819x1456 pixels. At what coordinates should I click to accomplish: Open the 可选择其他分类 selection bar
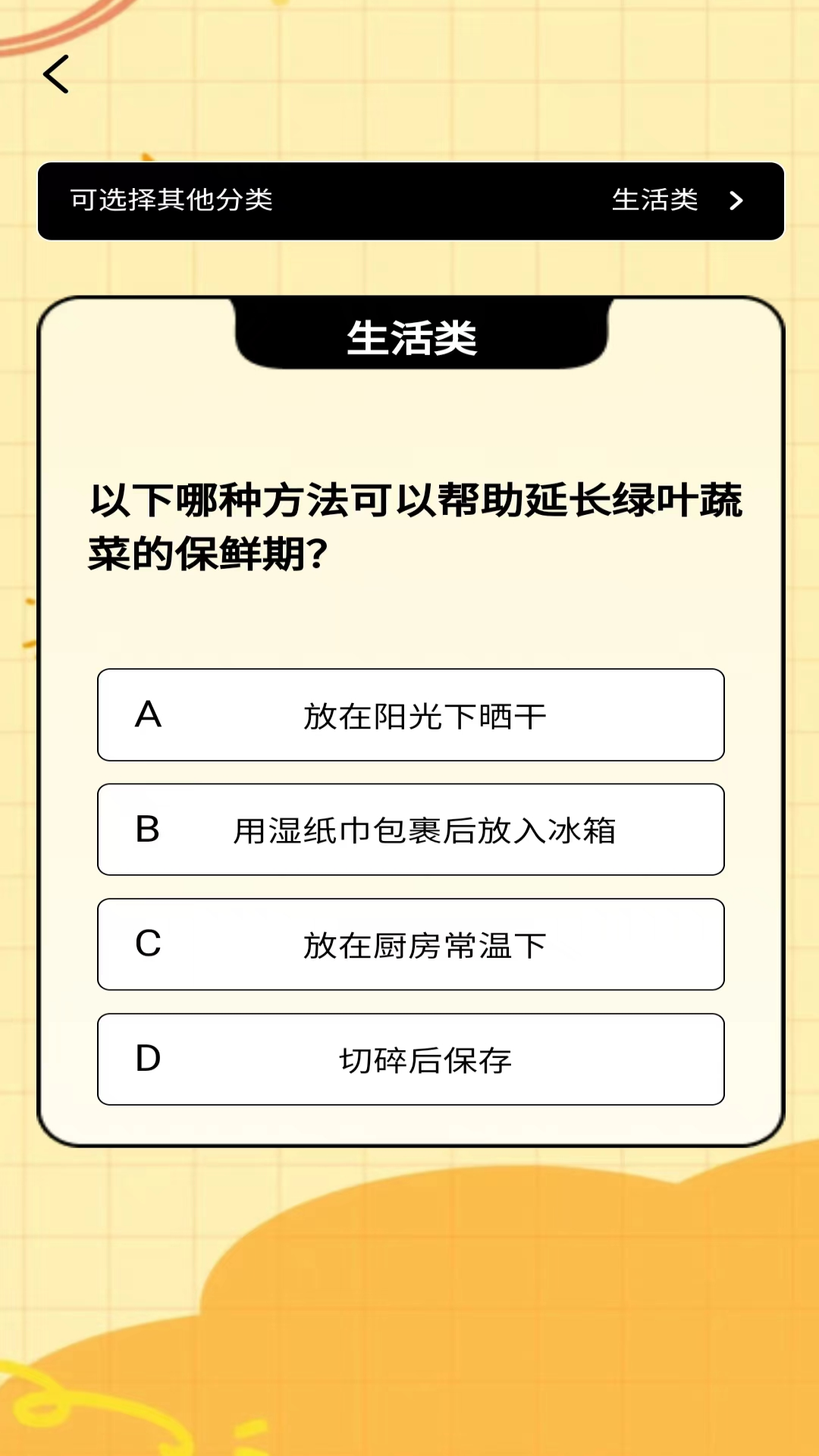(x=409, y=201)
